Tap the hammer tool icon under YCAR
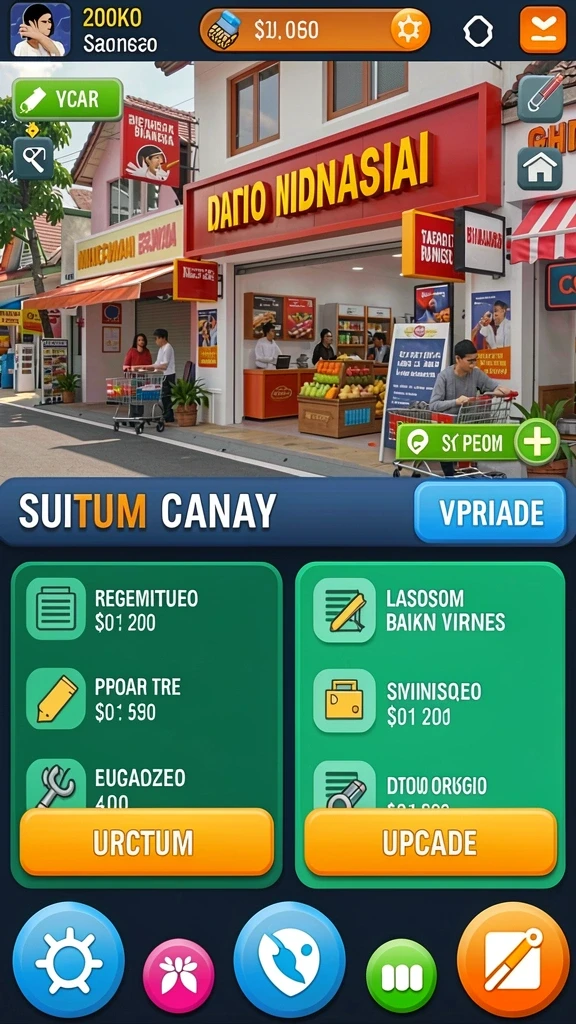The height and width of the screenshot is (1024, 576). (x=33, y=158)
